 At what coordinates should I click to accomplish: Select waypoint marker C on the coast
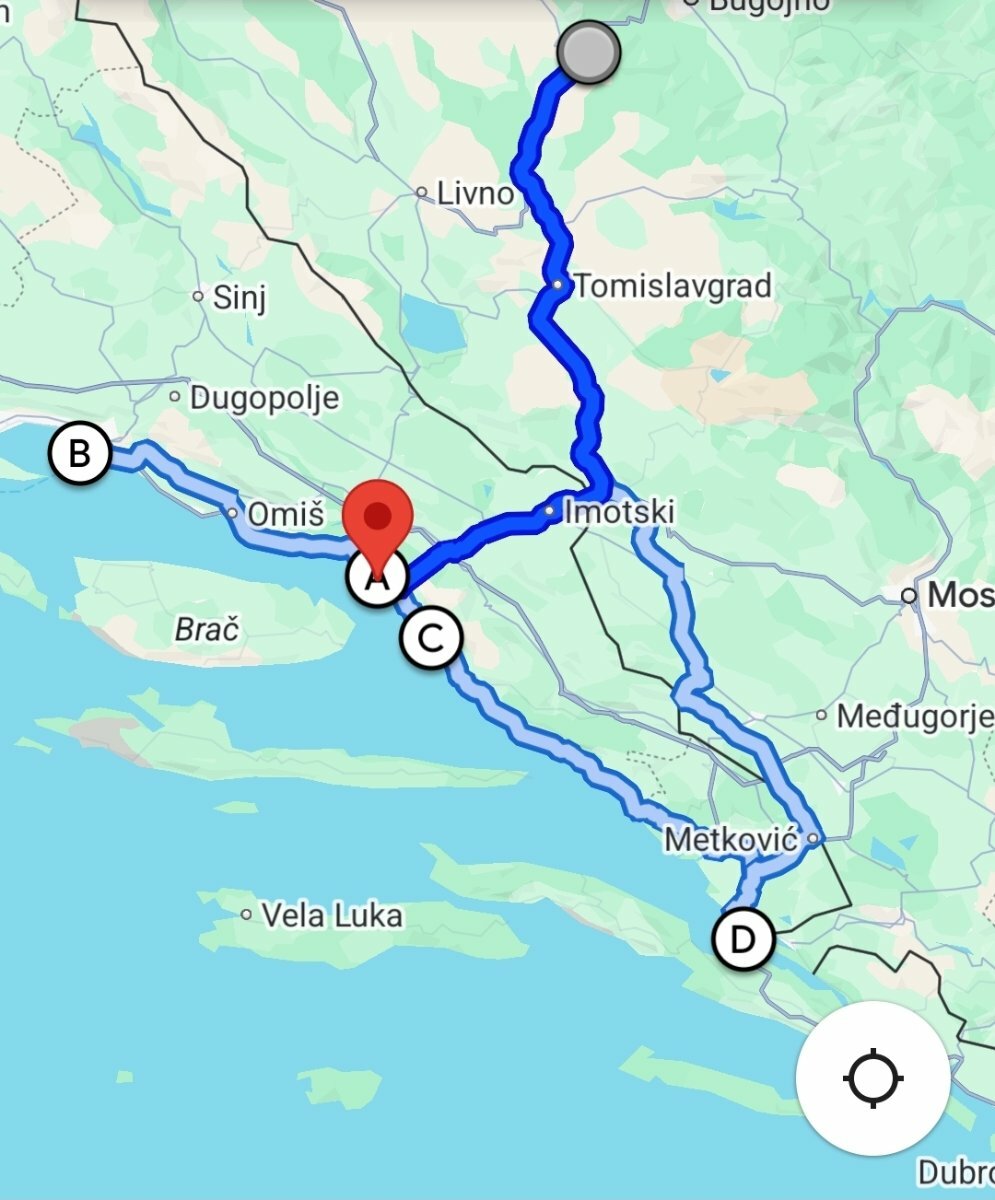[430, 638]
